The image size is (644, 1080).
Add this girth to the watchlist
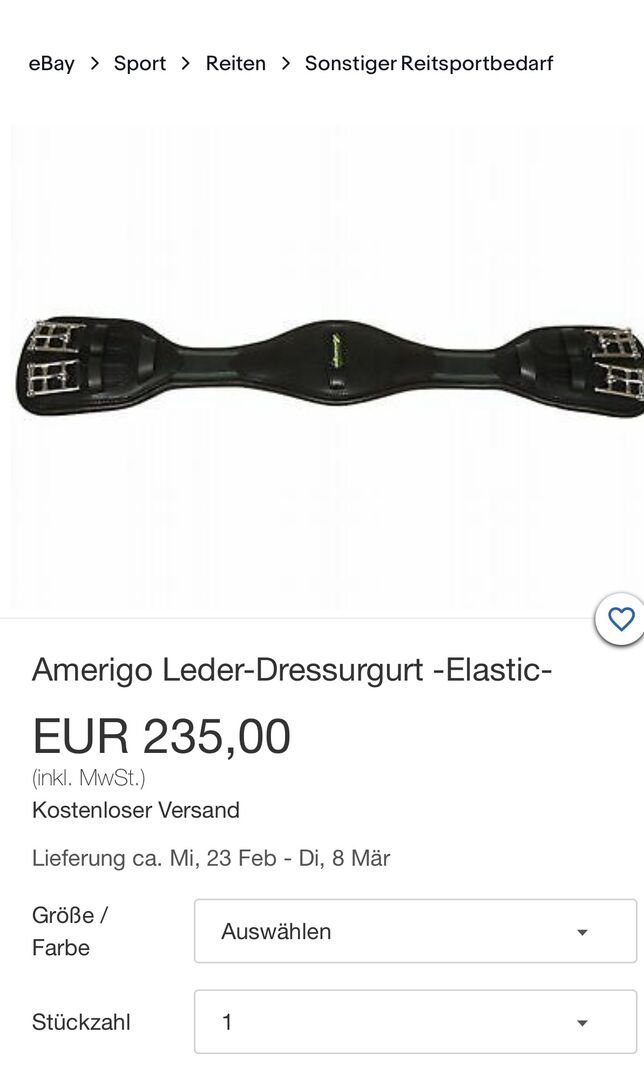click(621, 620)
